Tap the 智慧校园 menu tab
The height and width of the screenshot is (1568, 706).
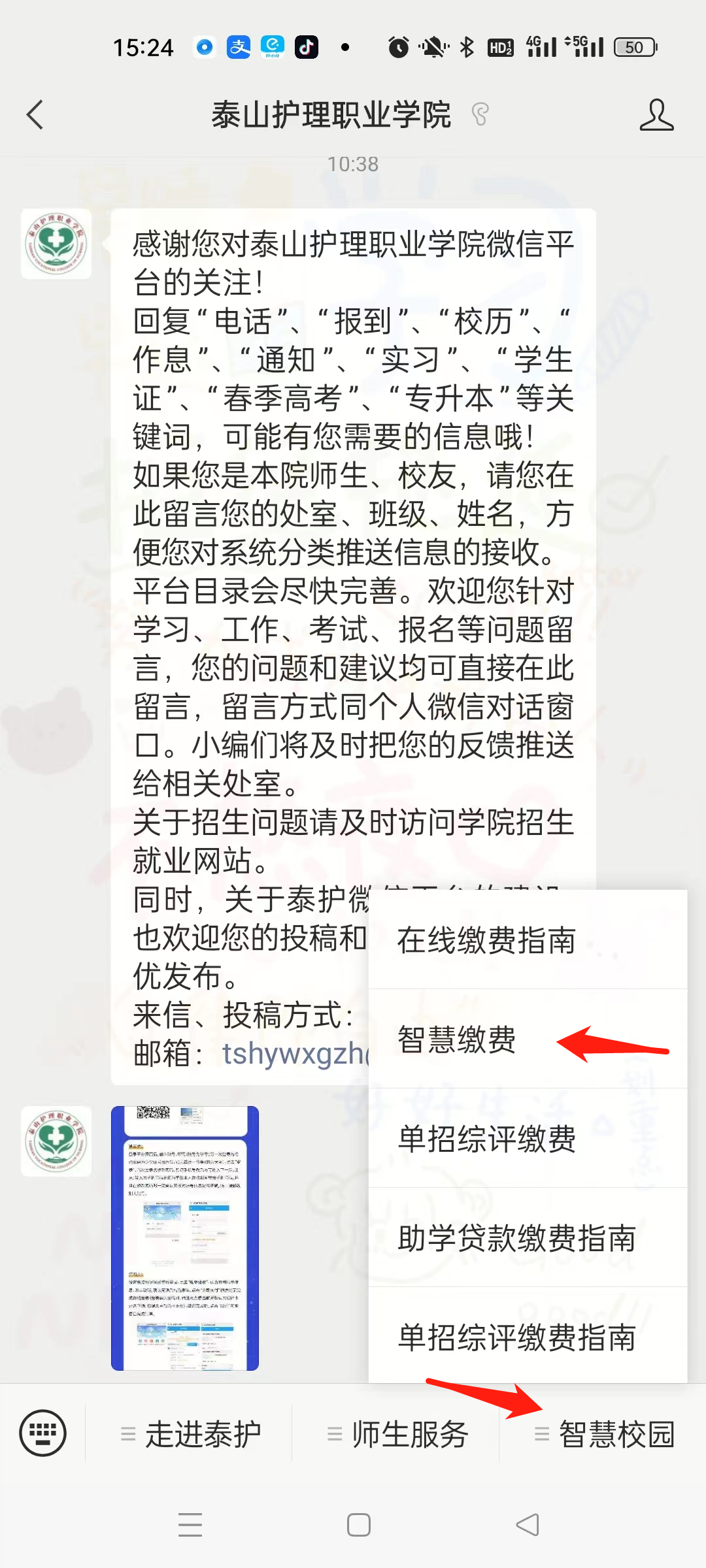[605, 1435]
